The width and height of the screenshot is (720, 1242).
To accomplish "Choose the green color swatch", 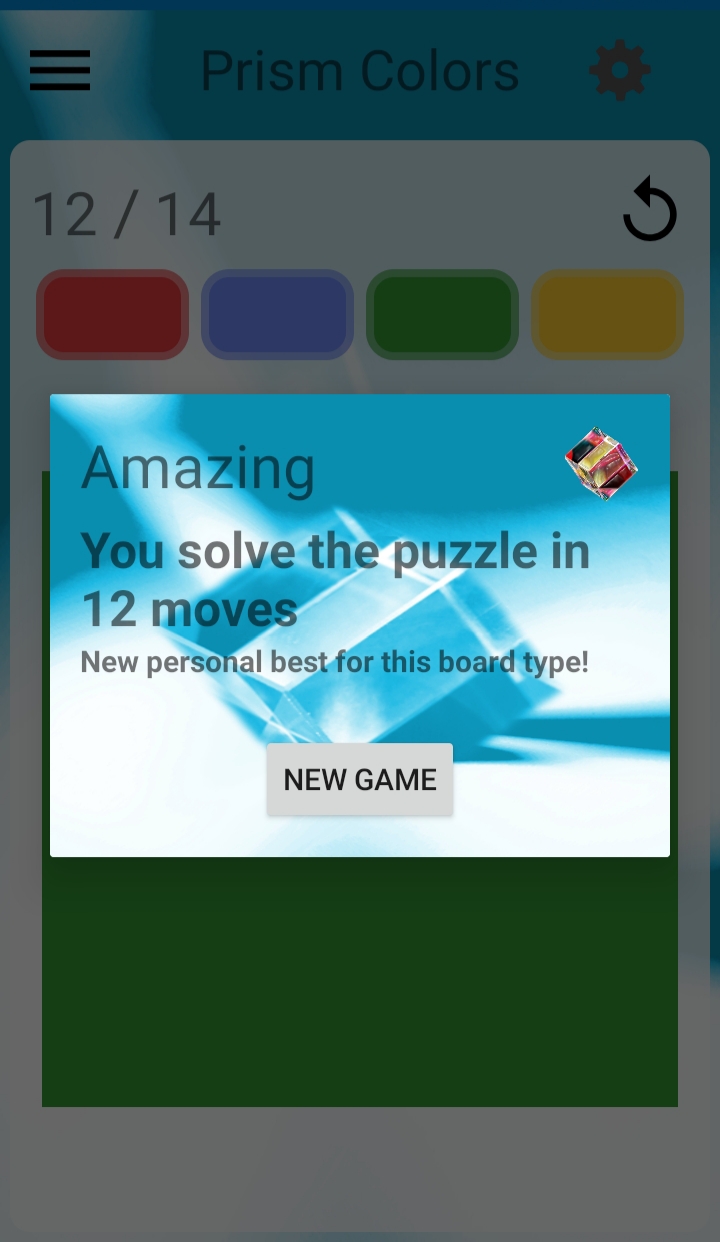I will click(442, 314).
